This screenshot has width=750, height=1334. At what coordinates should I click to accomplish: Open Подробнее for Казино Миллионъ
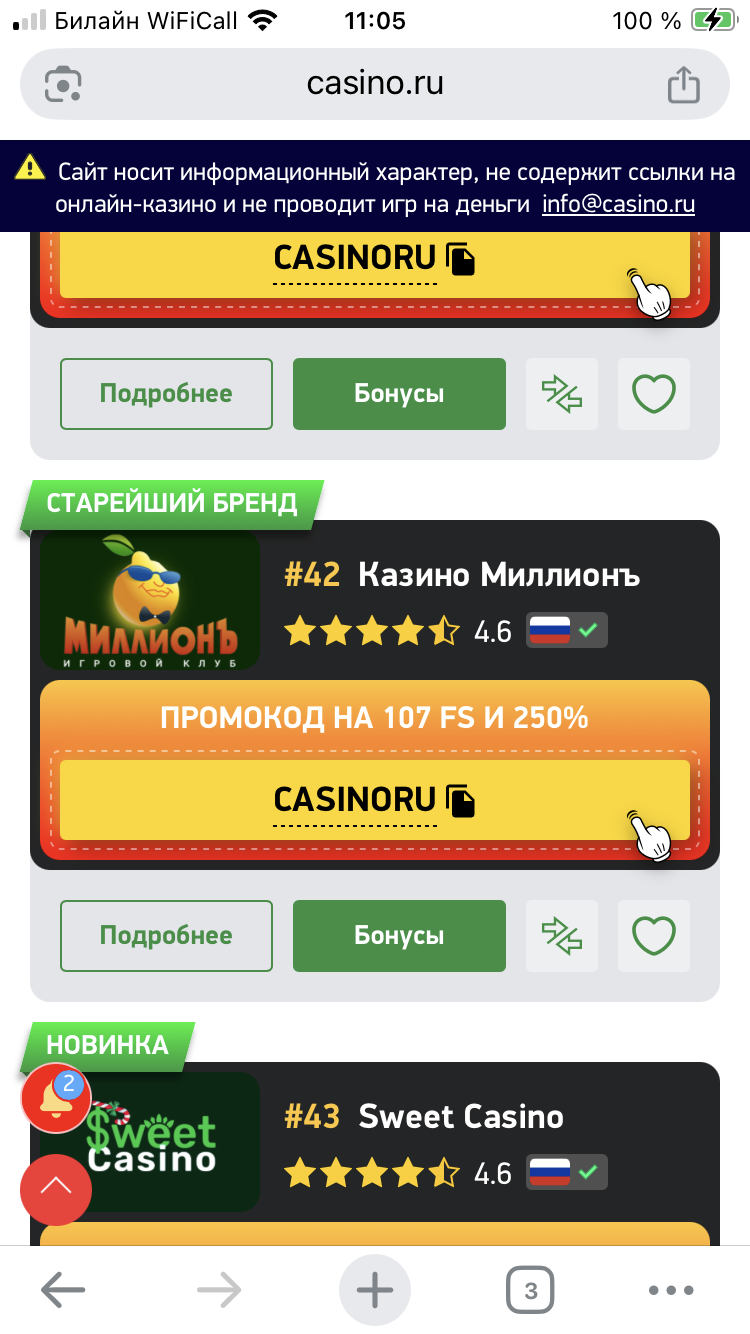click(166, 936)
